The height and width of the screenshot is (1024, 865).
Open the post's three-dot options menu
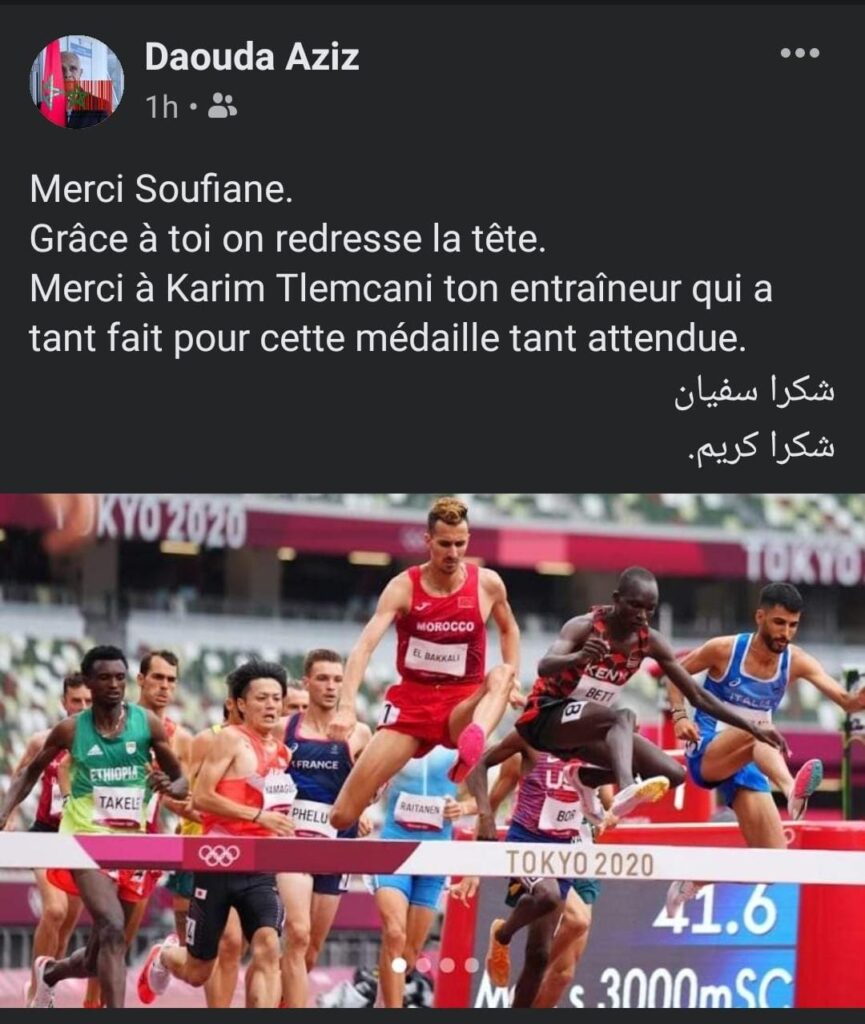[x=799, y=54]
